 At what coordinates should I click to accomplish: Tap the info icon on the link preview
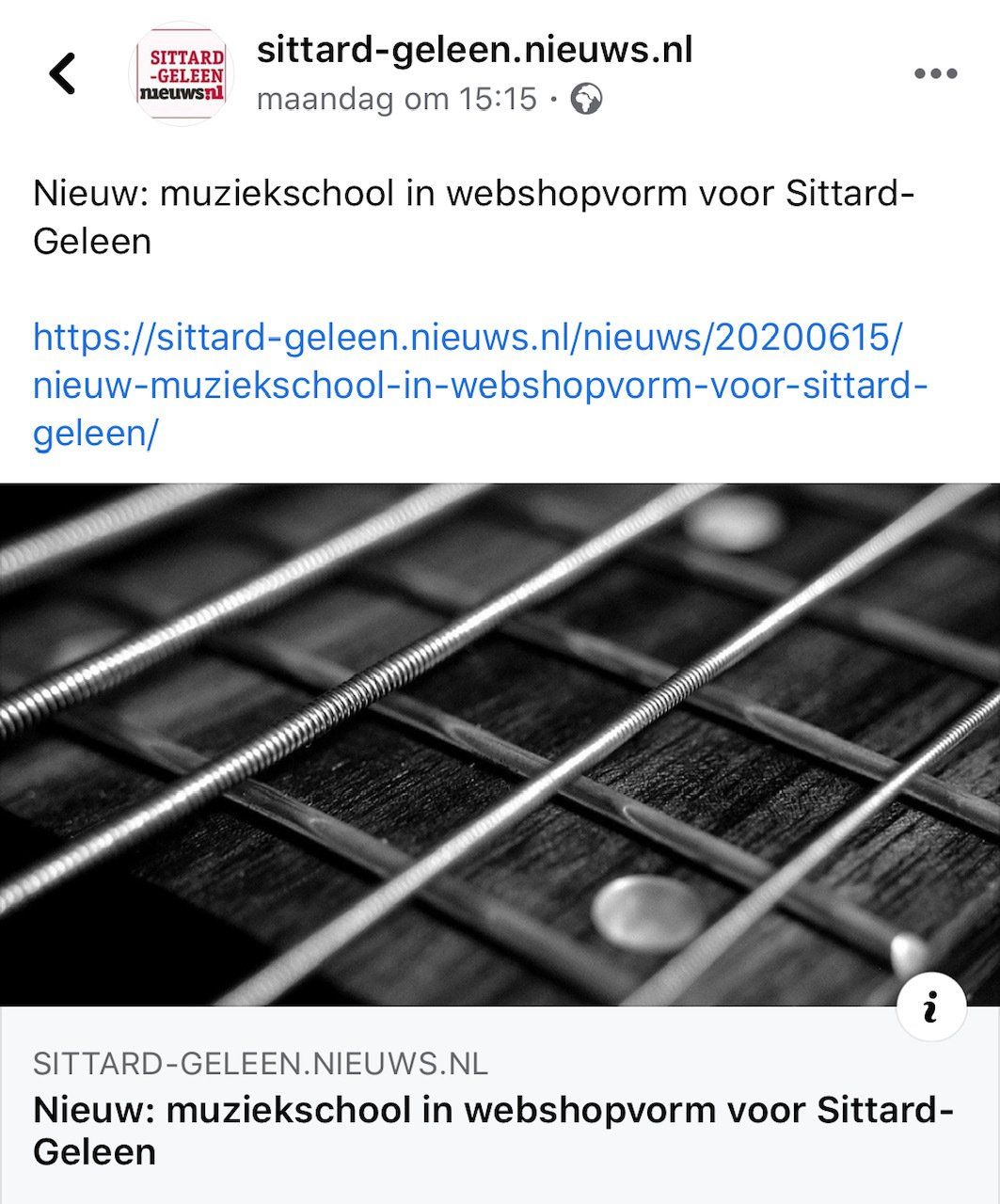930,1007
